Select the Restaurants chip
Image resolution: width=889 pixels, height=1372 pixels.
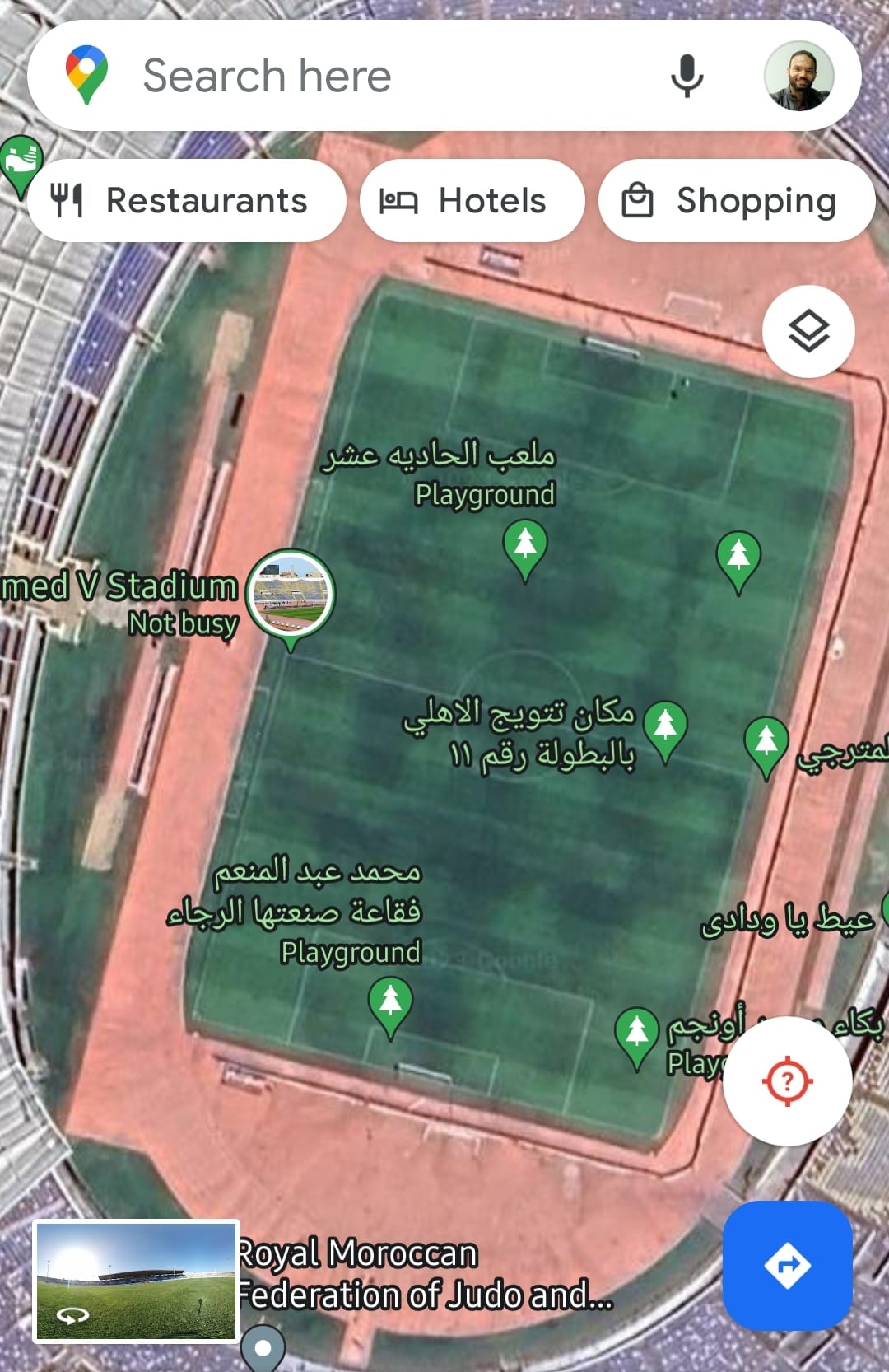pyautogui.click(x=186, y=201)
